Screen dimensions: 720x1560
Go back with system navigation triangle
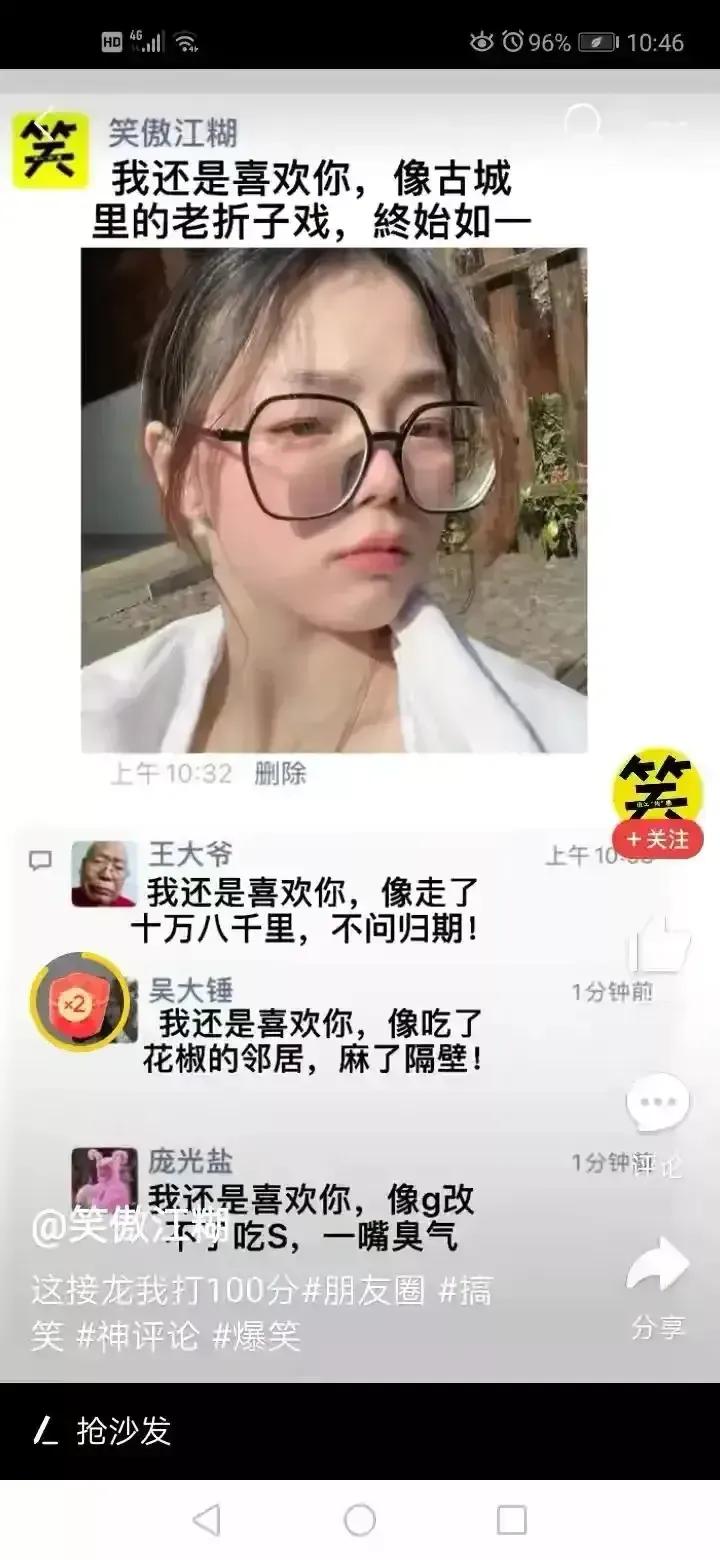point(206,1521)
